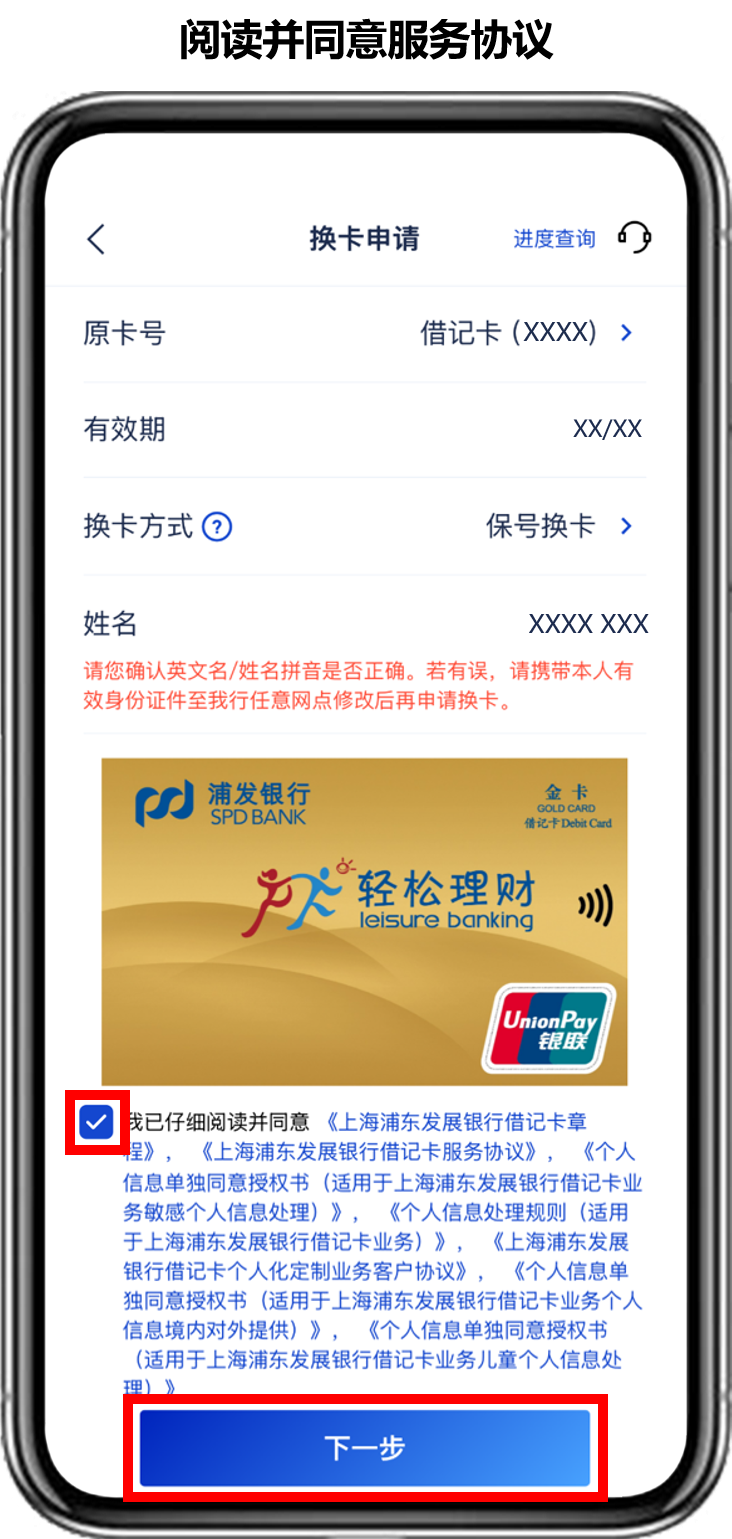Contact customer service via the headset icon
The height and width of the screenshot is (1539, 732).
pos(634,238)
